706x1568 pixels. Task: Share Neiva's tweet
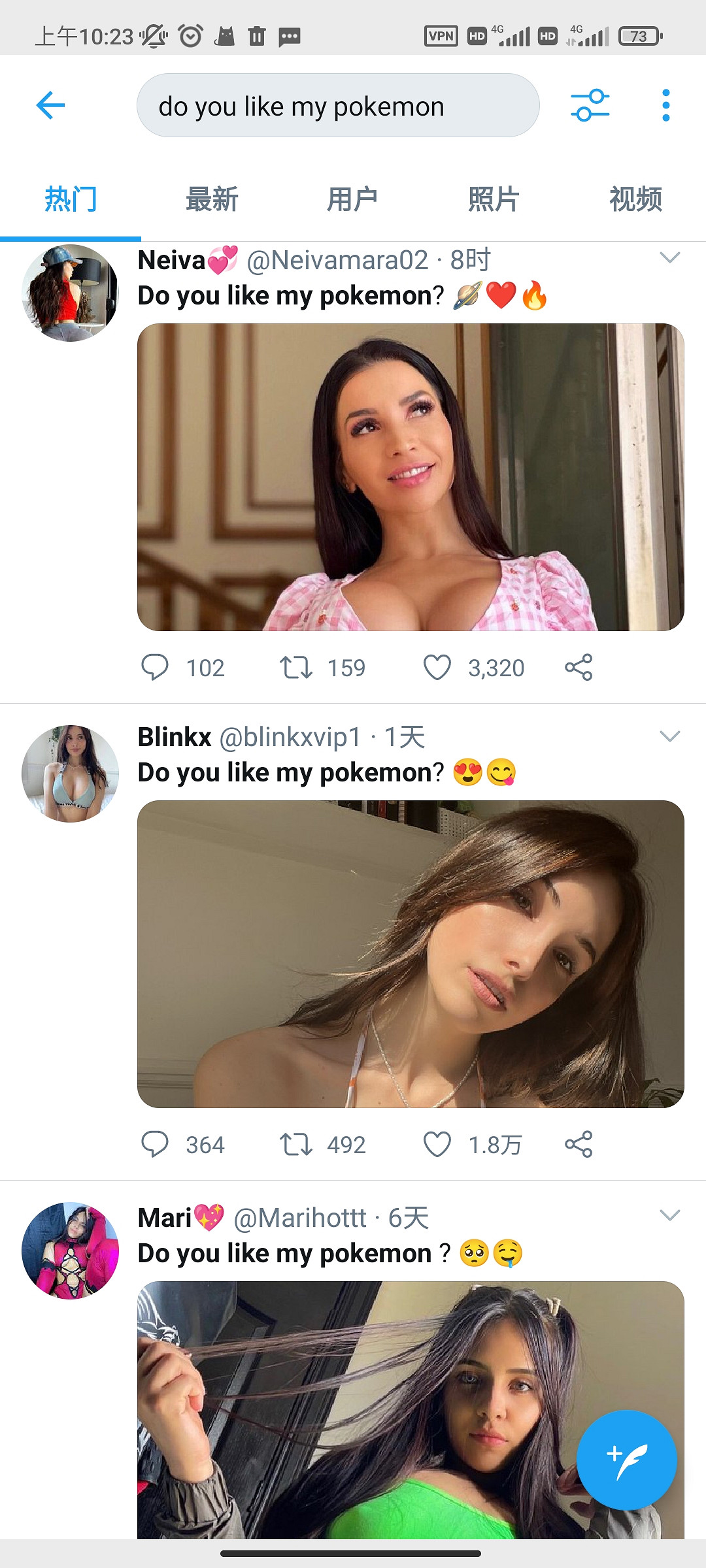click(579, 668)
